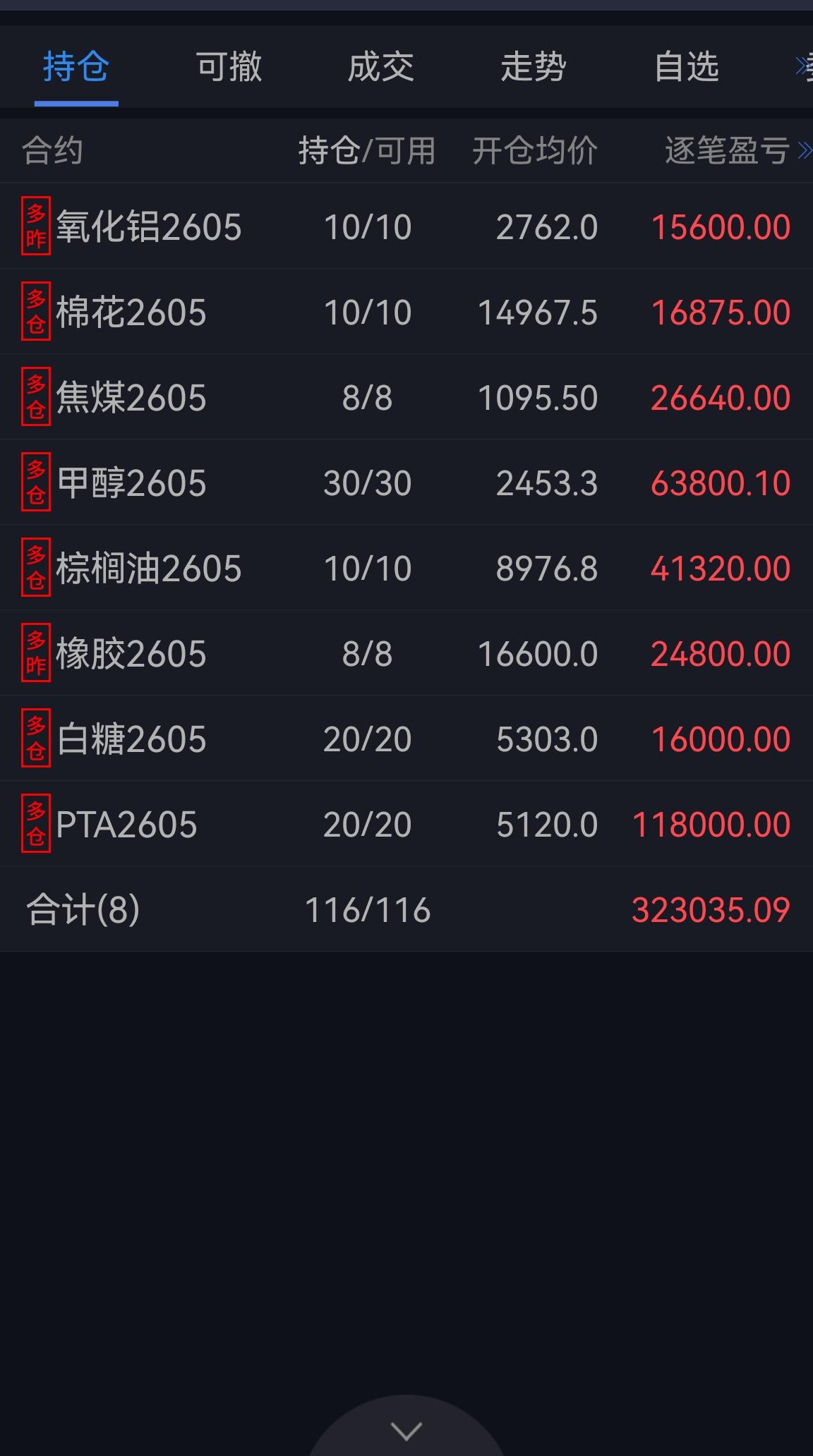Tap the 合计(8) summary row

click(x=406, y=909)
